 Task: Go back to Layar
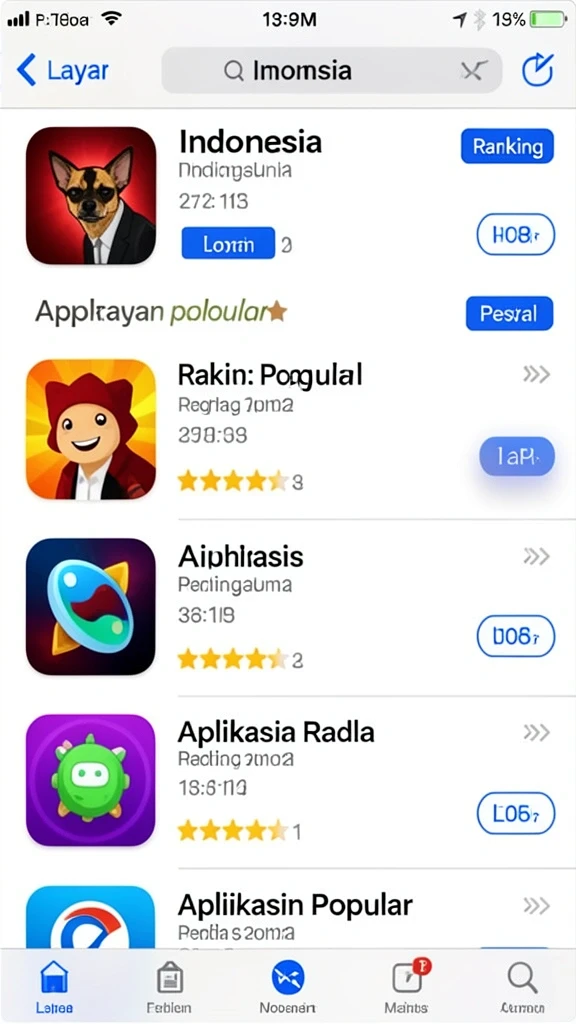(63, 71)
